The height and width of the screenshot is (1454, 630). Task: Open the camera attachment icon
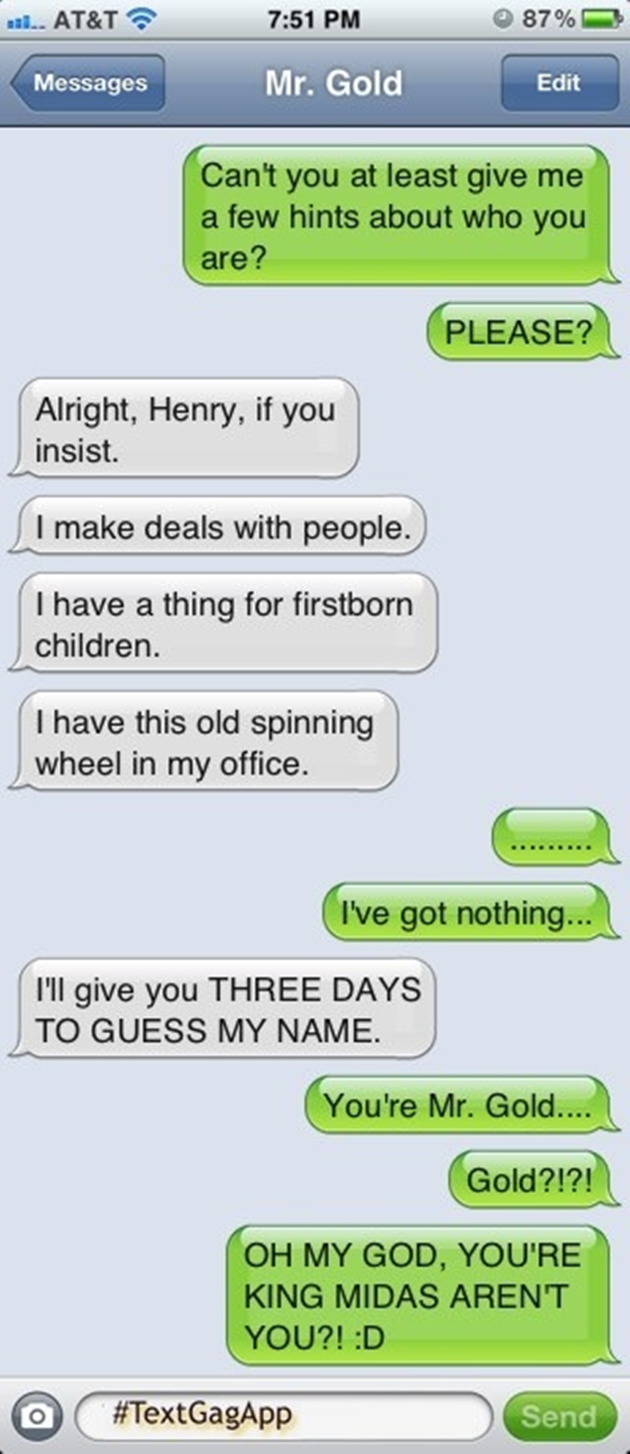coord(37,1416)
